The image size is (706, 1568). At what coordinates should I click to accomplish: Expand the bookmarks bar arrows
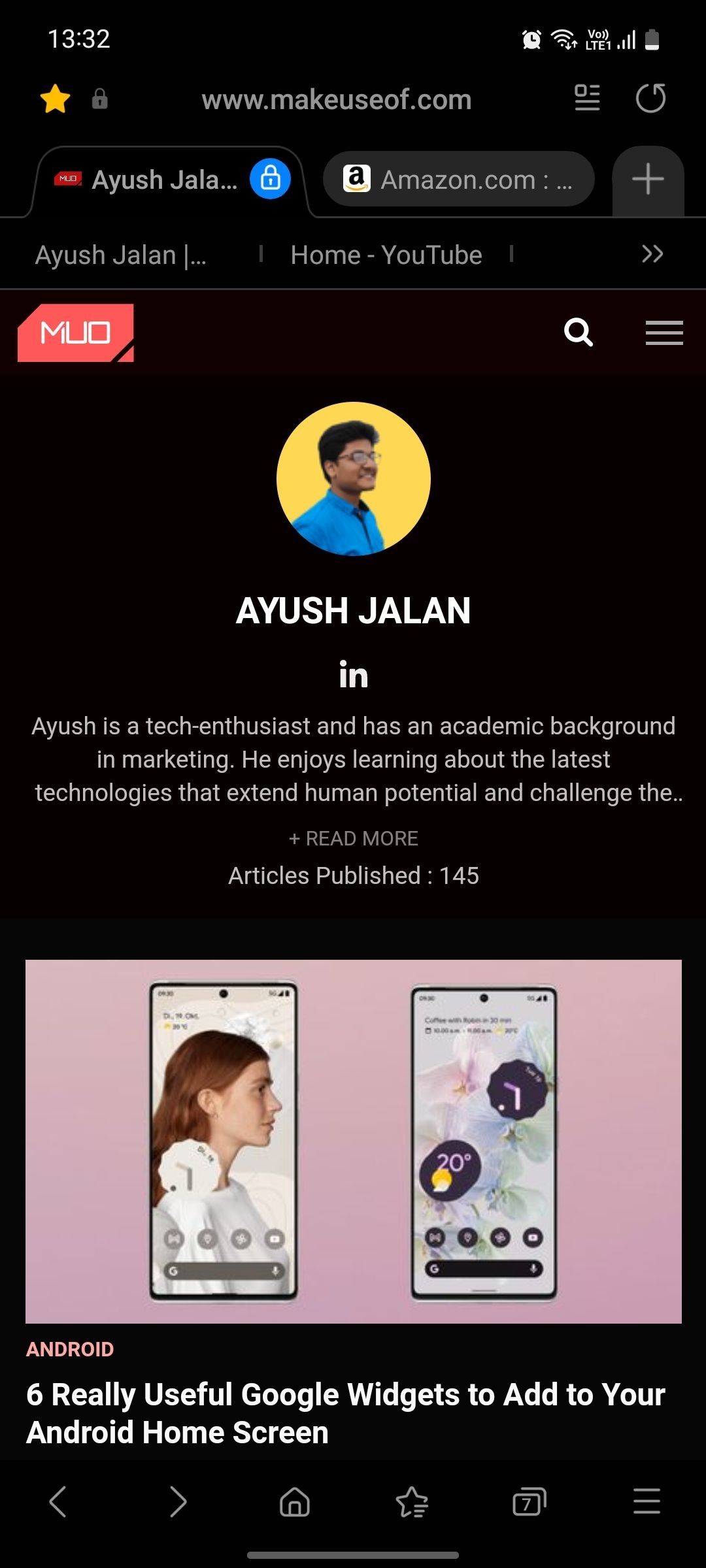click(x=652, y=254)
